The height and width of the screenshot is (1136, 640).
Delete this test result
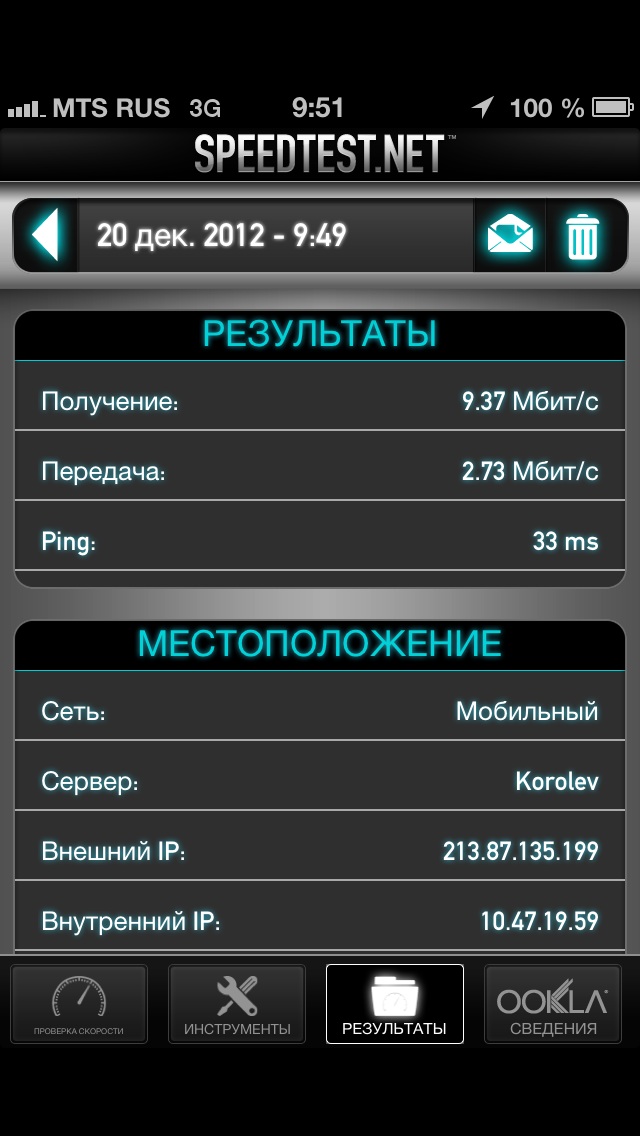point(583,235)
